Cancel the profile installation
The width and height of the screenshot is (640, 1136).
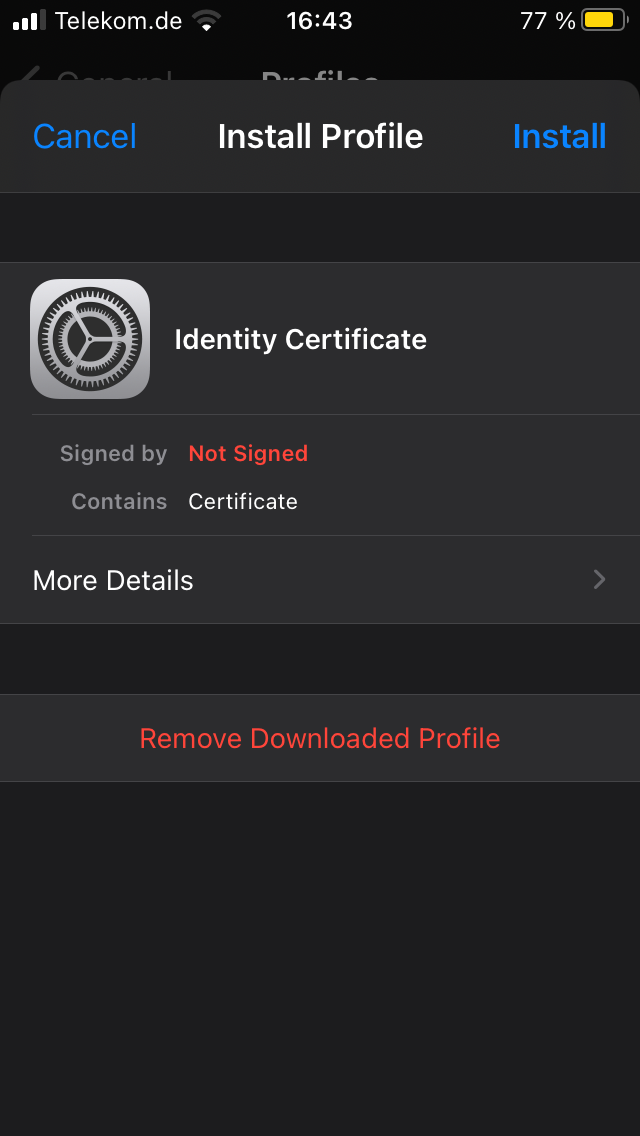(x=85, y=137)
